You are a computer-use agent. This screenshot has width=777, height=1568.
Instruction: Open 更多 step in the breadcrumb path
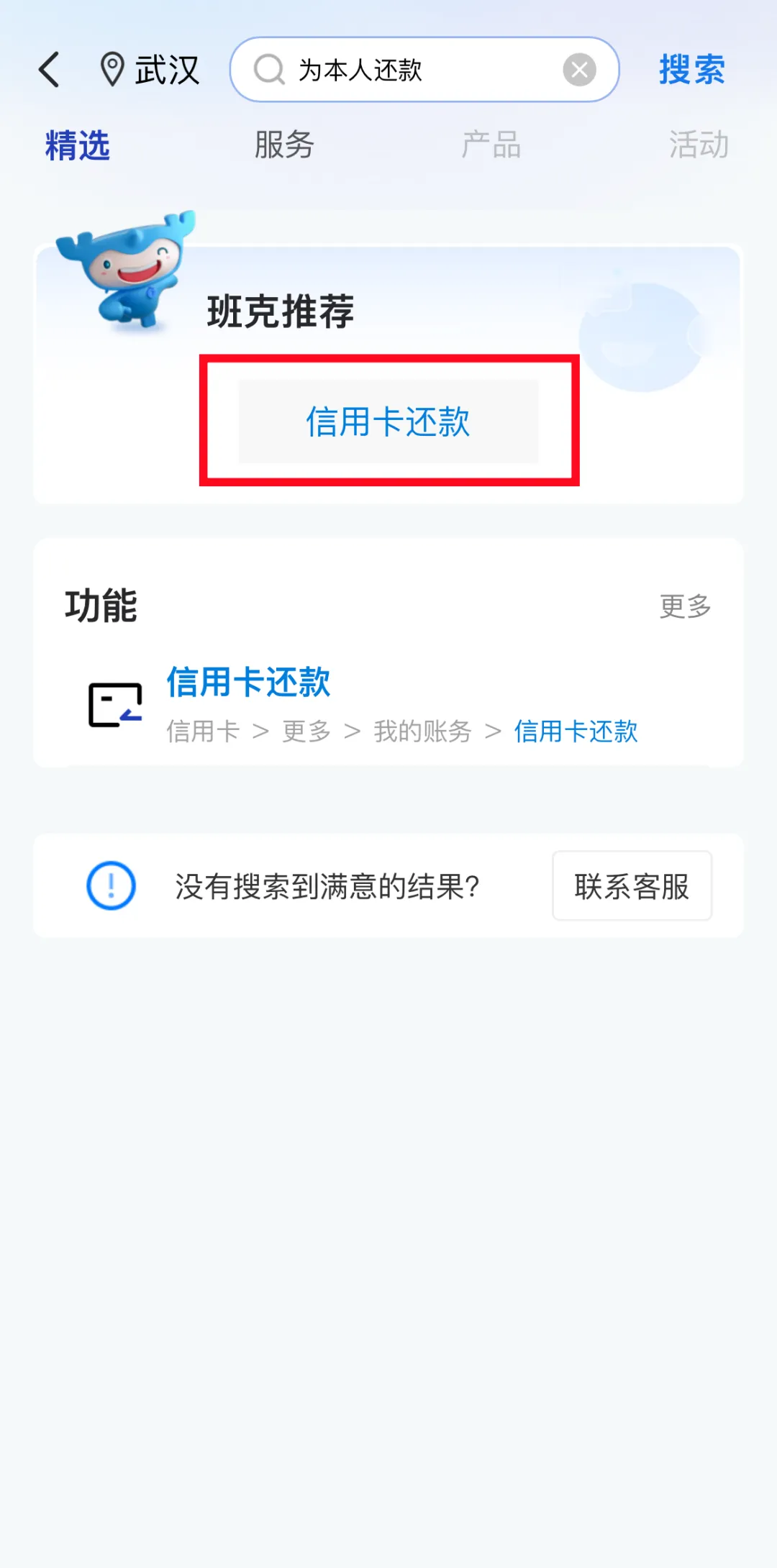(305, 731)
